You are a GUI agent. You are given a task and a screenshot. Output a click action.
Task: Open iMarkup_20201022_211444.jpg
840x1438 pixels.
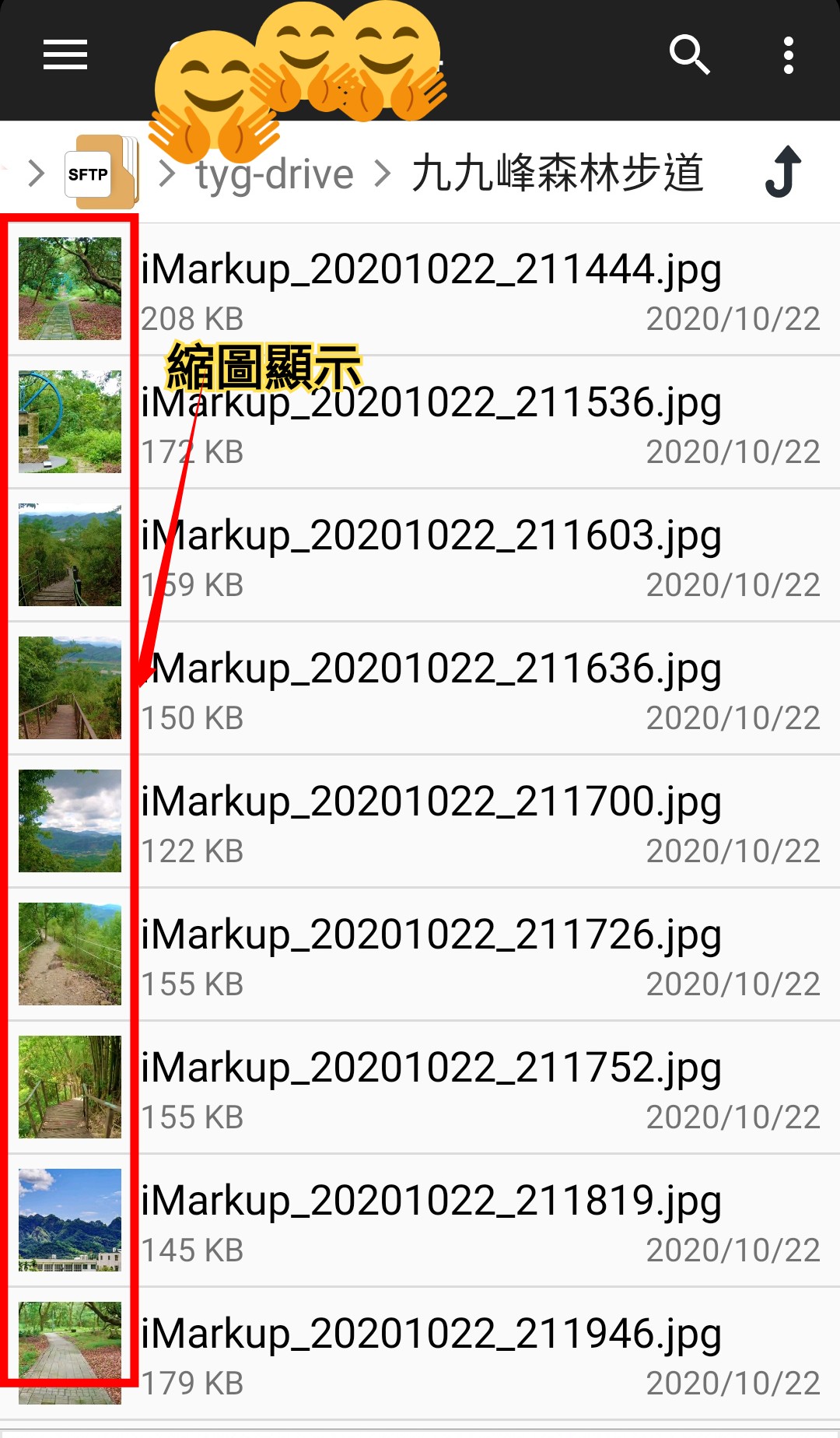pos(420,289)
